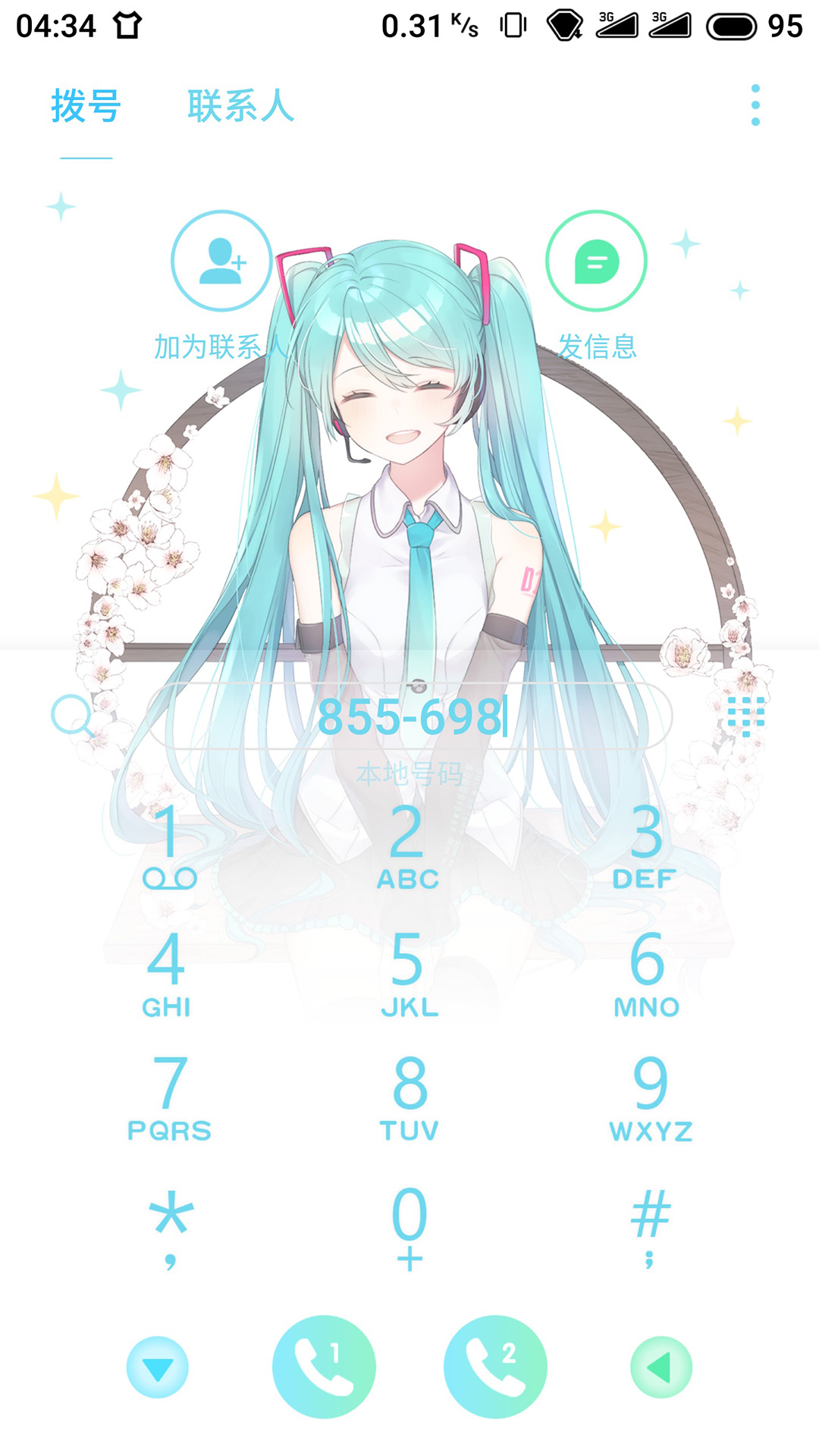Call using SIM 2 button
This screenshot has width=819, height=1456.
[x=495, y=1367]
